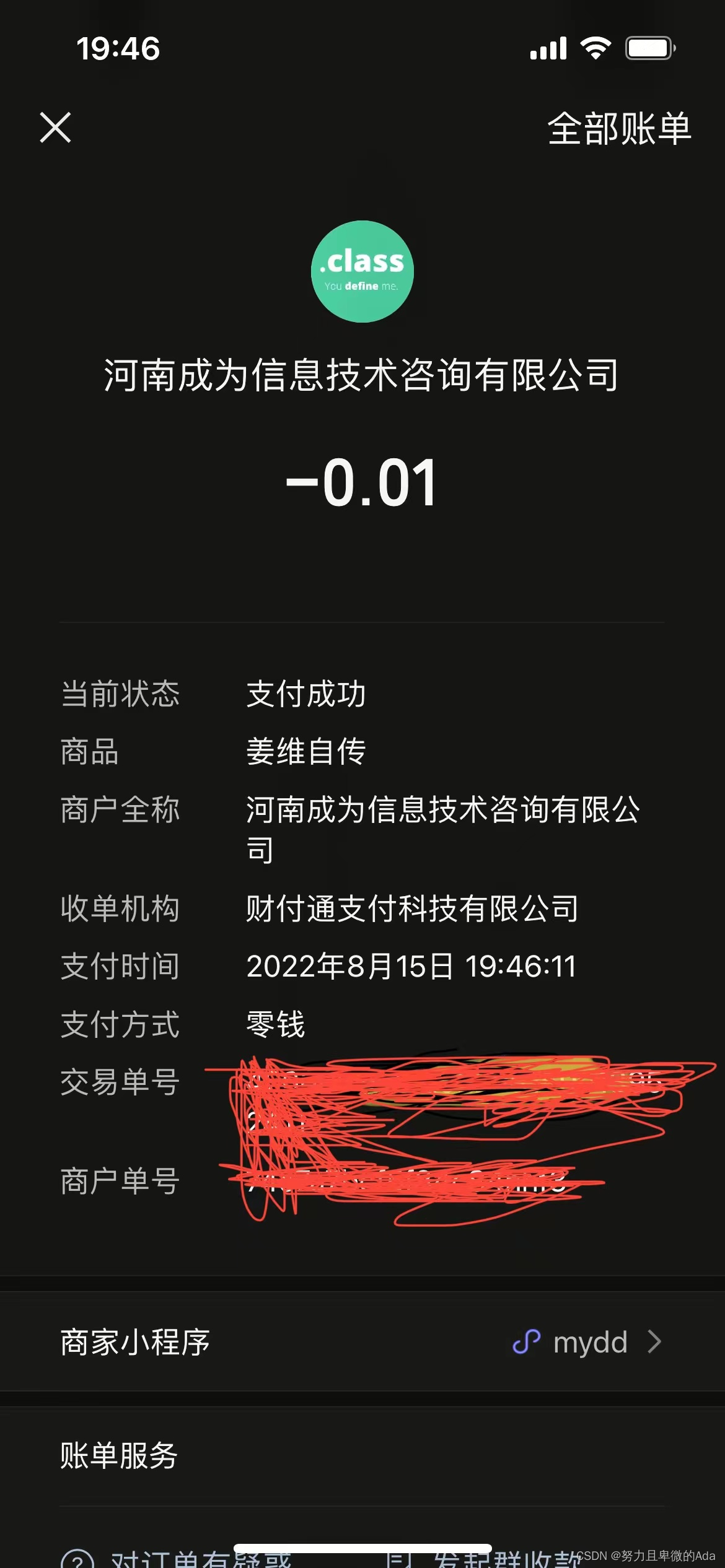Close the payment detail page
Image resolution: width=725 pixels, height=1568 pixels.
point(55,128)
